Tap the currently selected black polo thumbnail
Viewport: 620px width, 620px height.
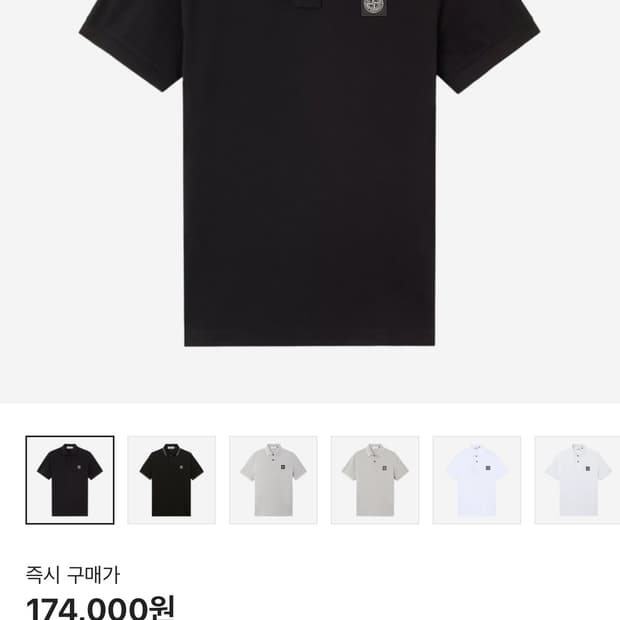click(x=70, y=480)
